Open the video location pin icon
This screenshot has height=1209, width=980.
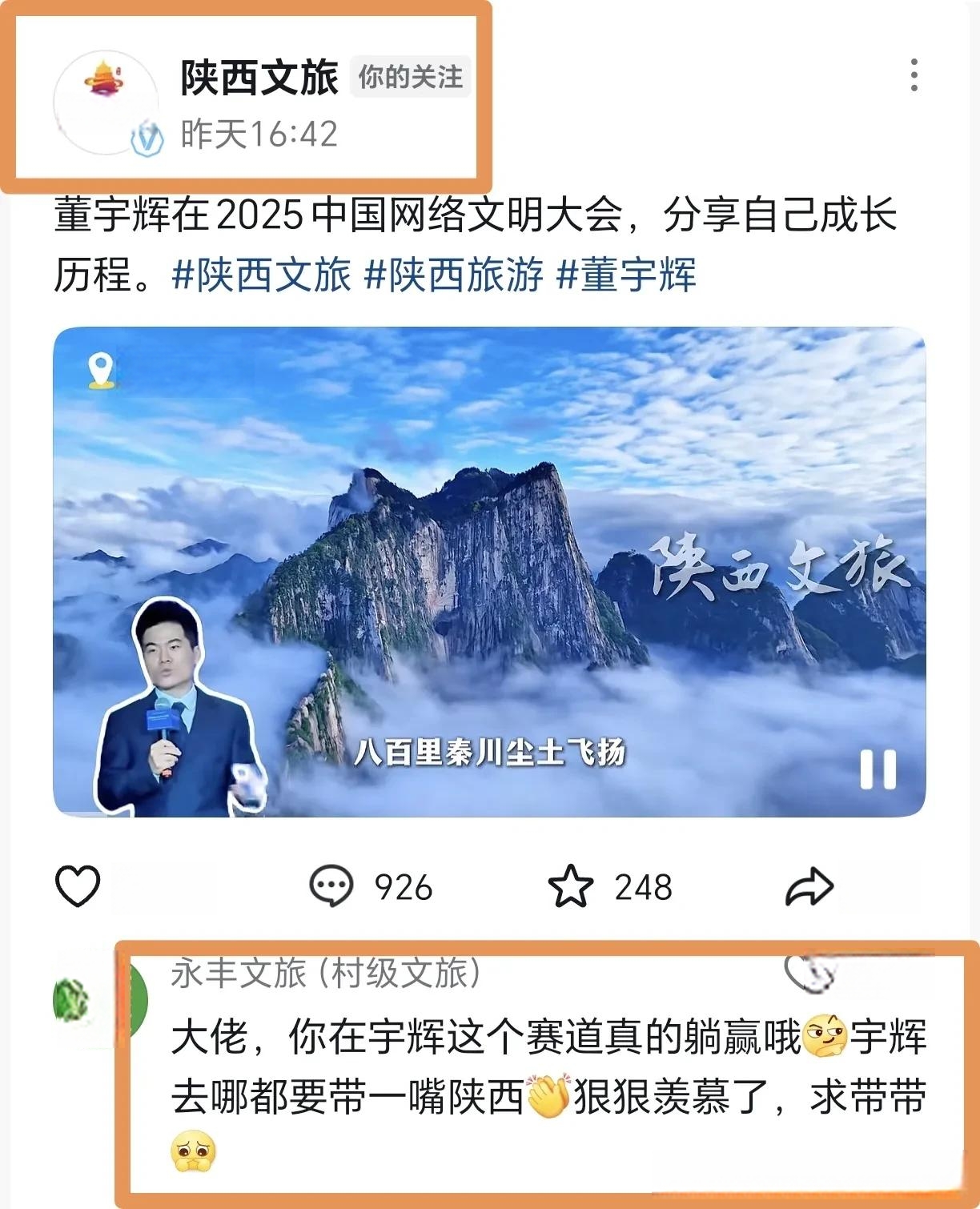(x=101, y=371)
